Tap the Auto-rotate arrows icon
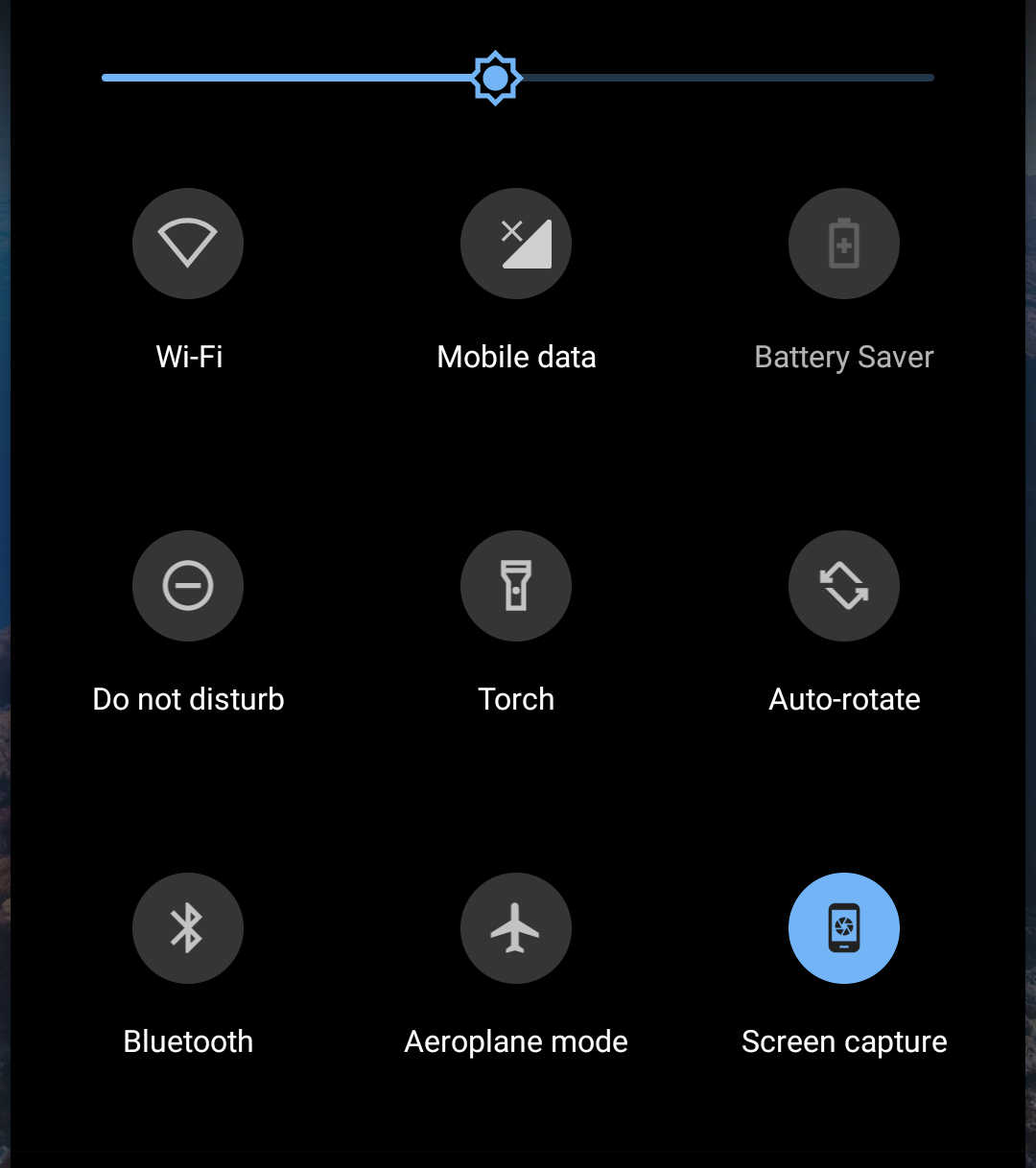 844,586
